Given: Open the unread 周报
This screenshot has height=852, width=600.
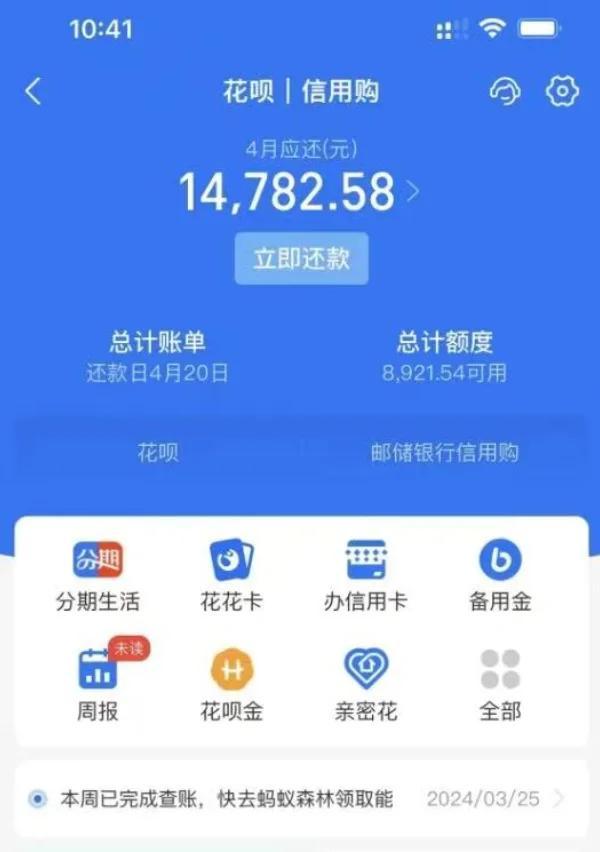Looking at the screenshot, I should point(97,684).
